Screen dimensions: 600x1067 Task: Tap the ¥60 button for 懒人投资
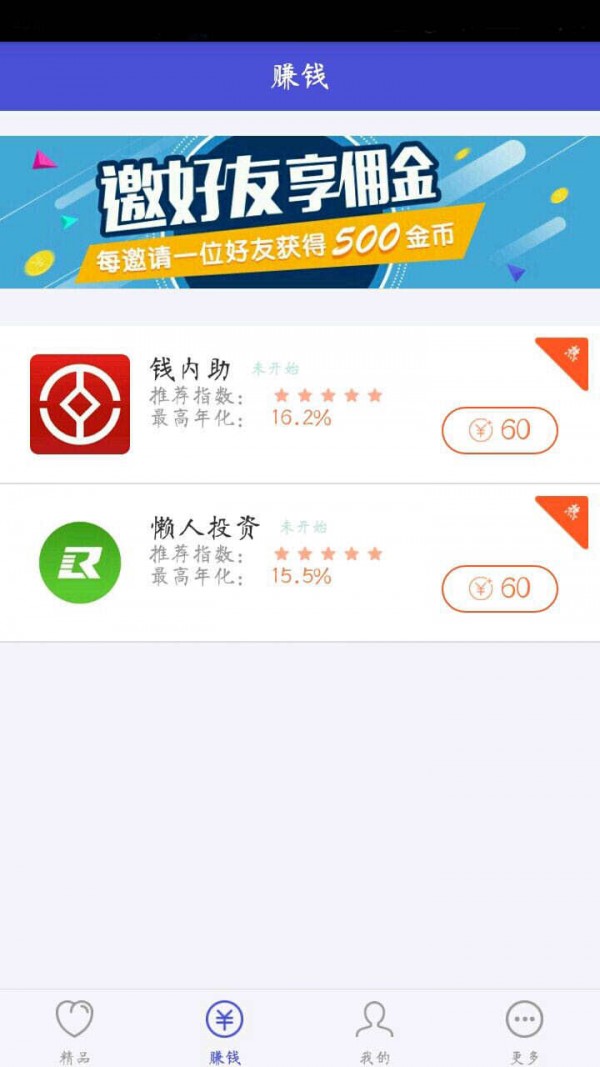tap(499, 588)
